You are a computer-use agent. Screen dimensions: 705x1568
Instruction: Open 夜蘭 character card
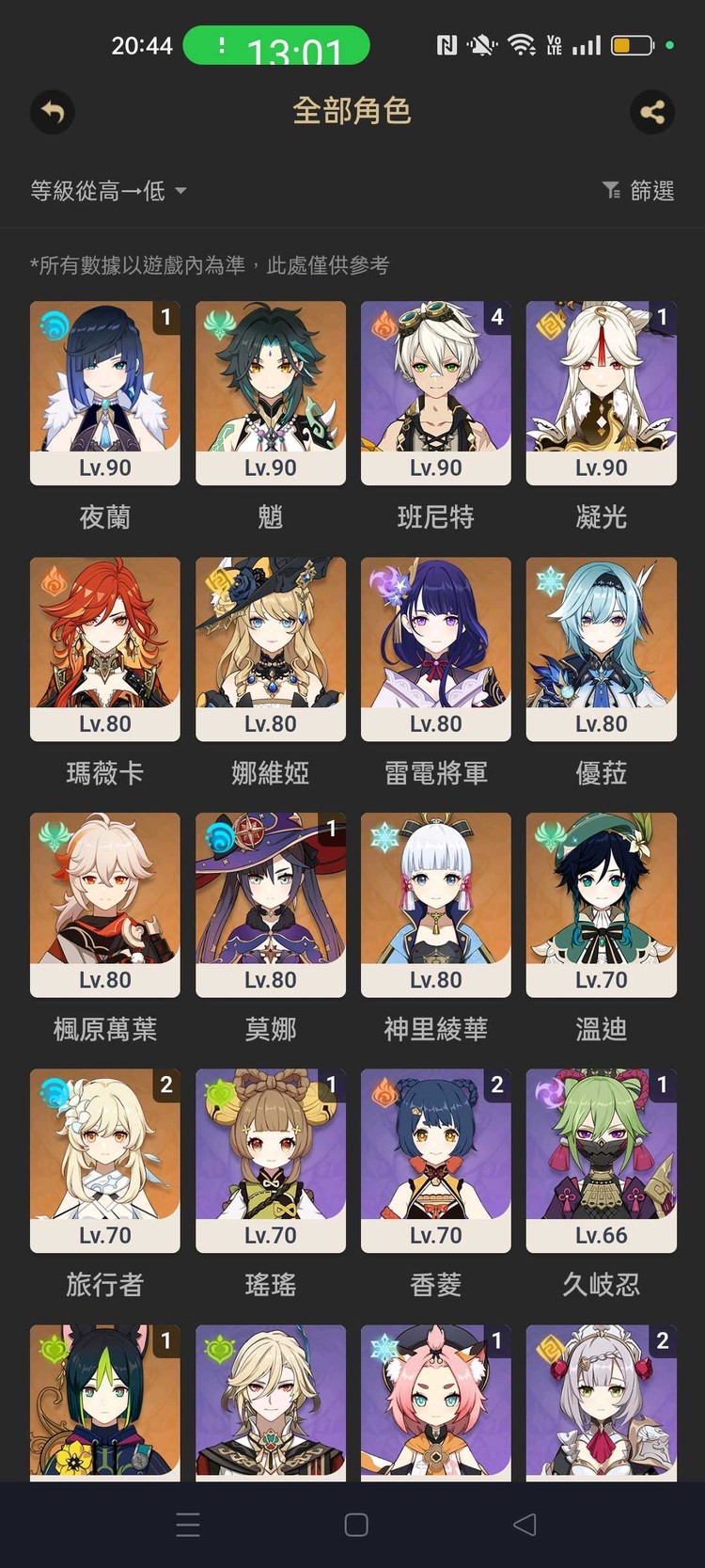[x=105, y=393]
